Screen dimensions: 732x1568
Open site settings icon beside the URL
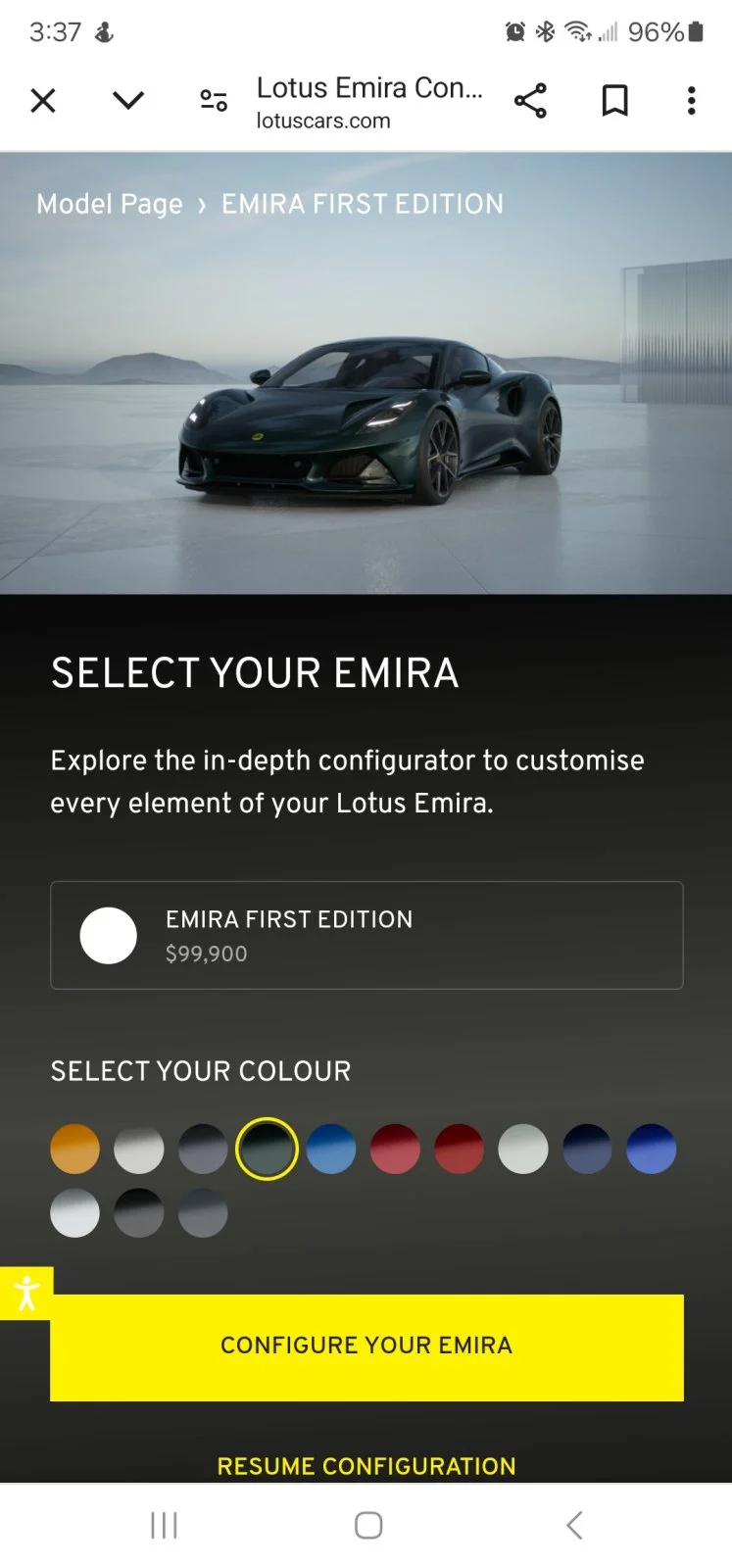[214, 101]
